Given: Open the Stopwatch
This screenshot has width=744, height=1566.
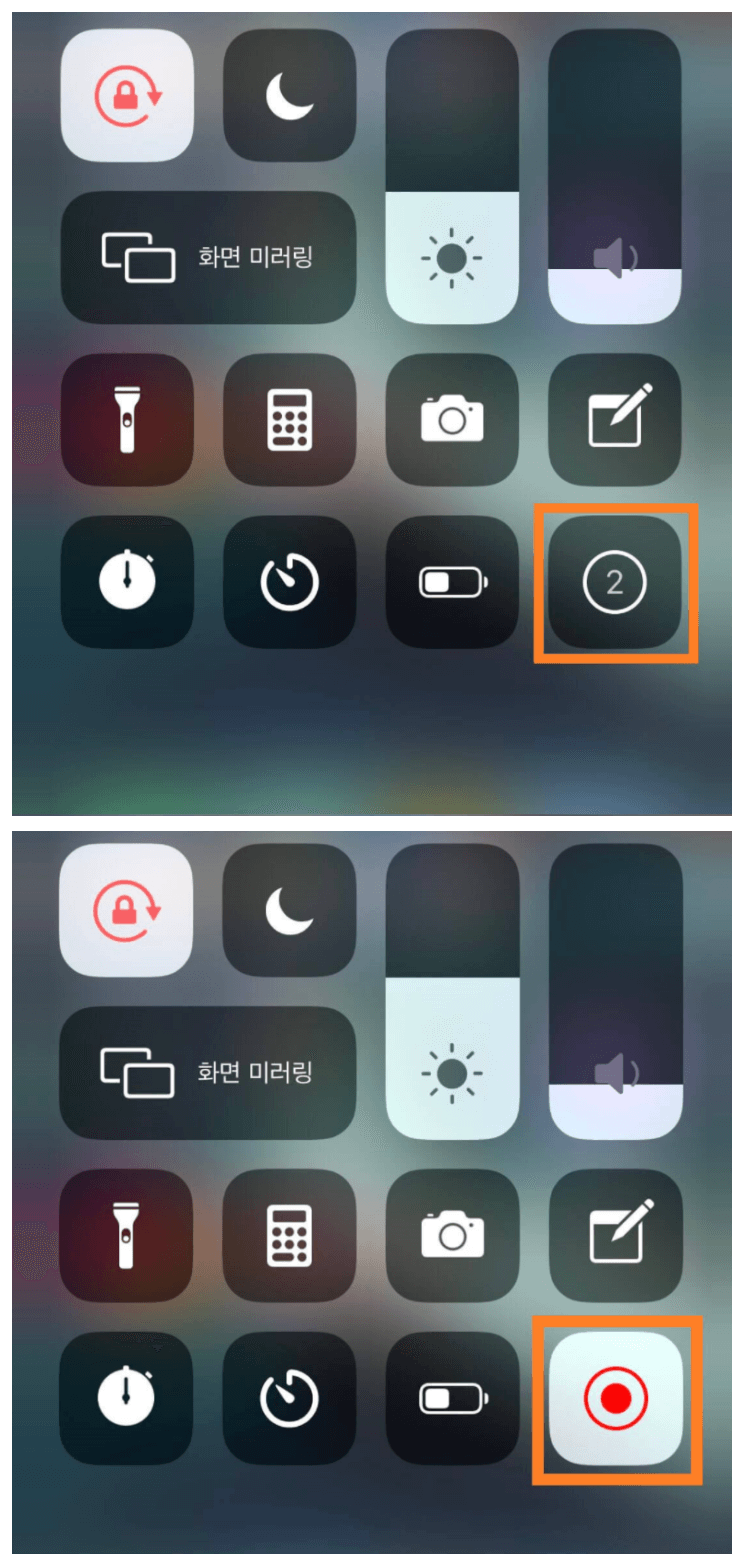Looking at the screenshot, I should [126, 583].
